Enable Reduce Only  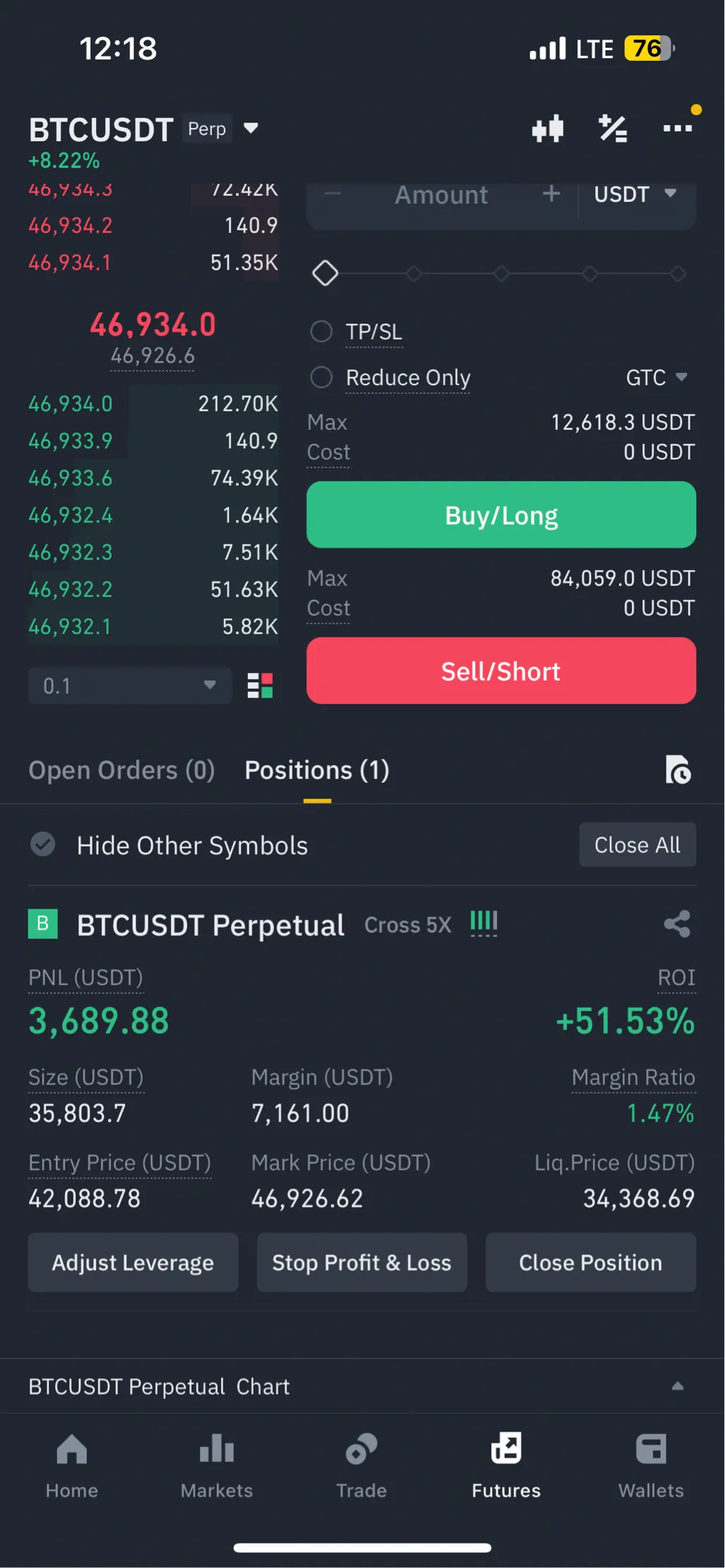click(x=322, y=377)
